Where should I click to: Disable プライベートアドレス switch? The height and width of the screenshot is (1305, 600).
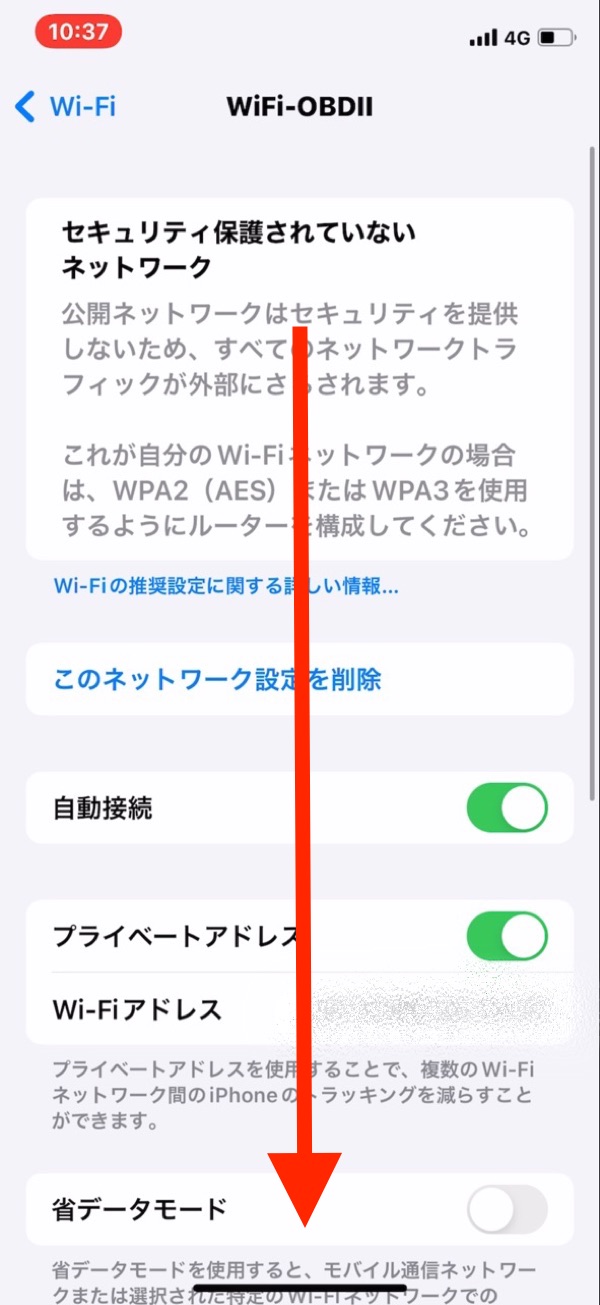[x=507, y=937]
